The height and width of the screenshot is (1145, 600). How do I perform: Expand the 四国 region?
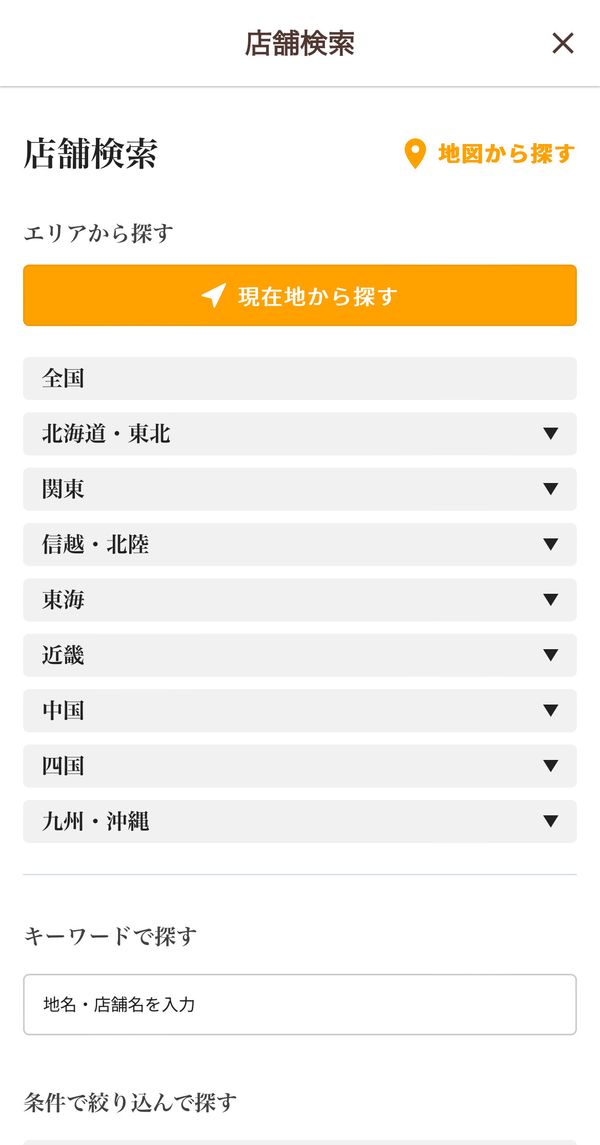tap(300, 766)
